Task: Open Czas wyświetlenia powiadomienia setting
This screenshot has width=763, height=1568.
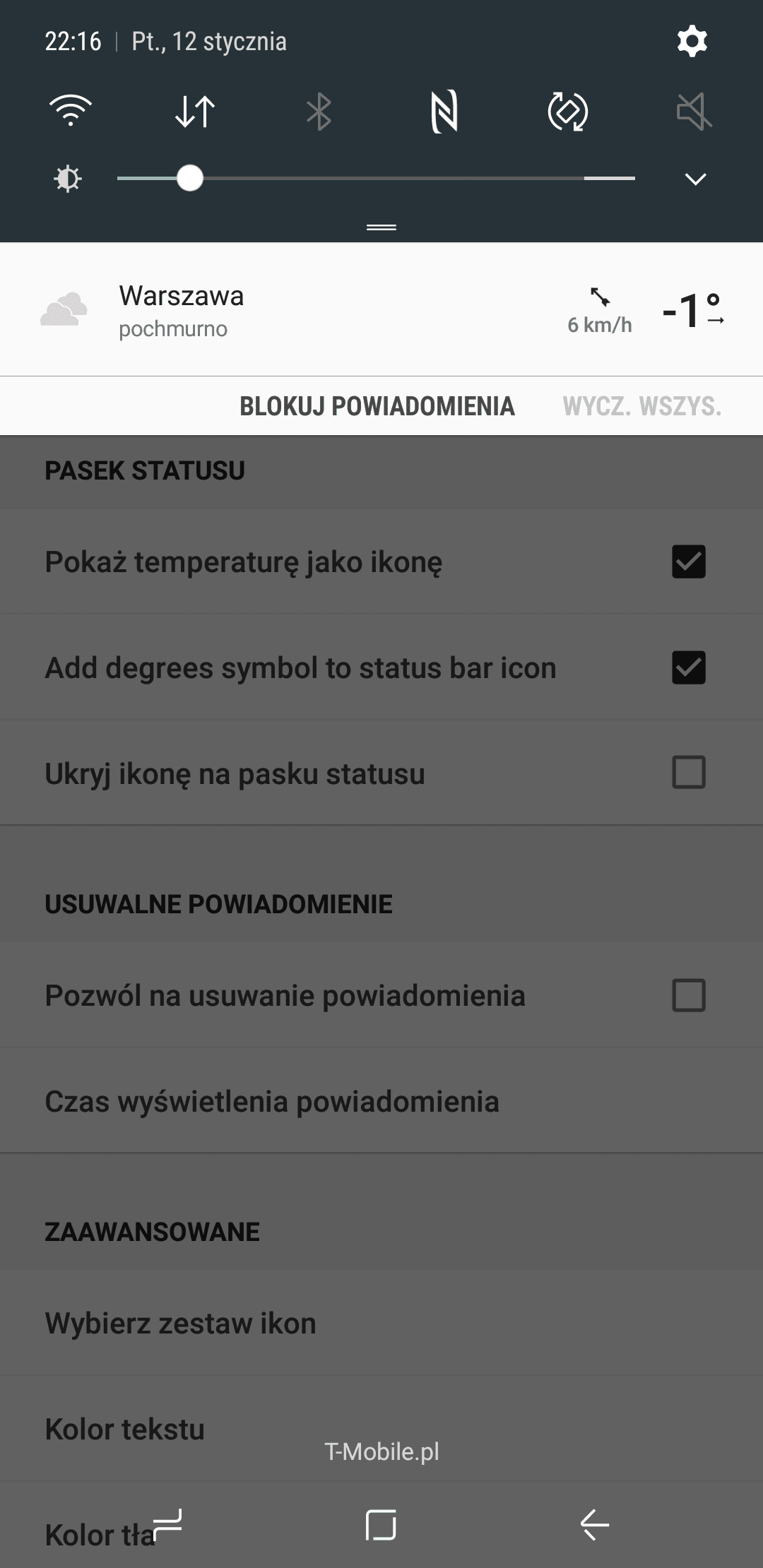Action: tap(381, 1101)
